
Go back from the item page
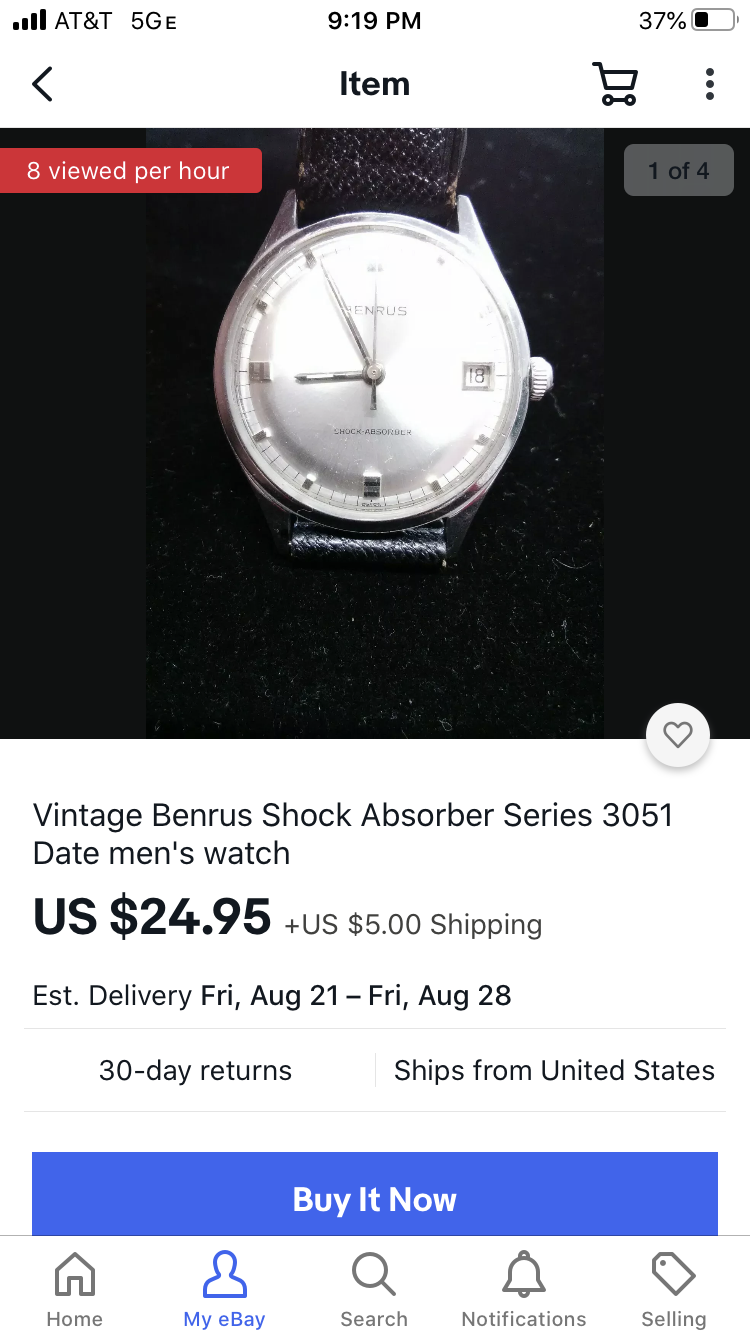click(x=42, y=84)
